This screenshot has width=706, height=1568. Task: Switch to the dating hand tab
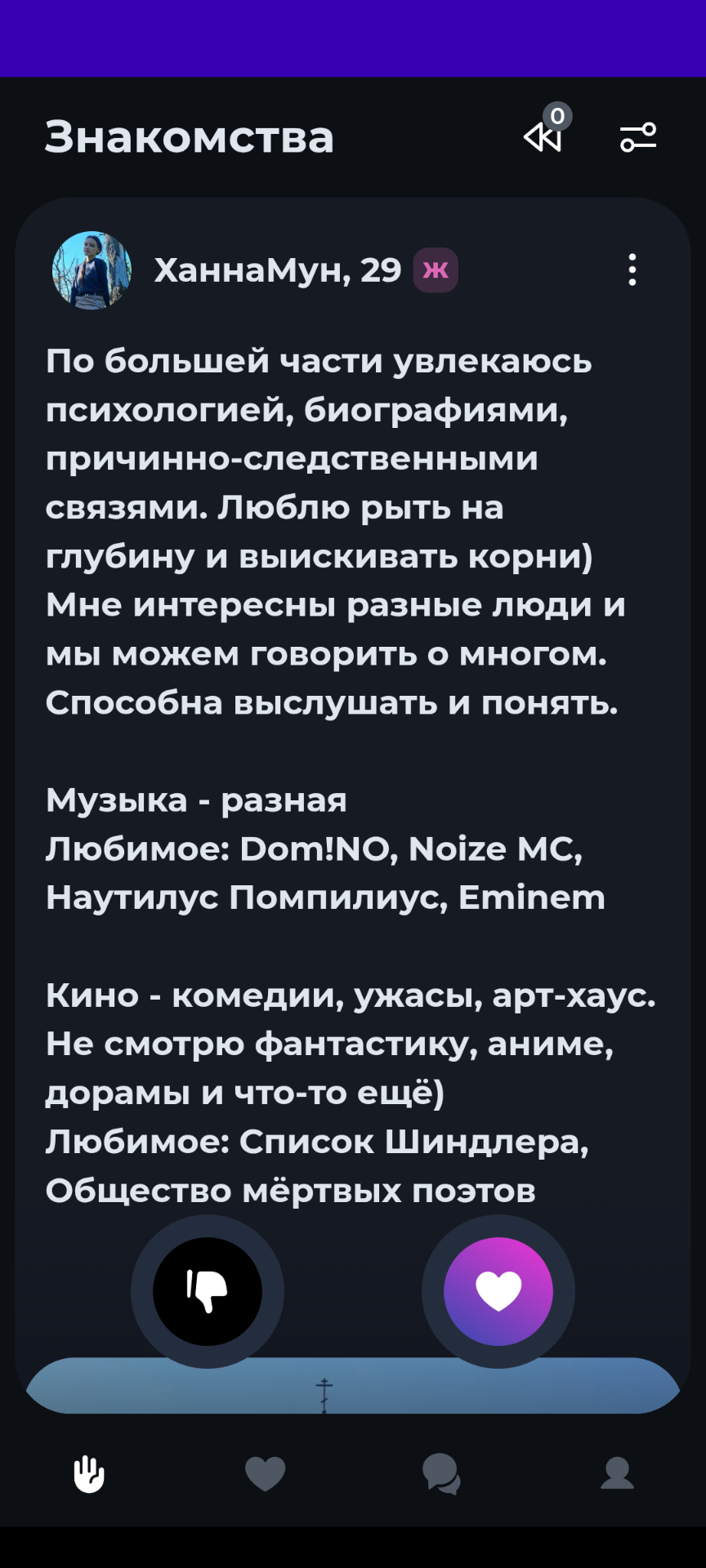[x=89, y=1474]
